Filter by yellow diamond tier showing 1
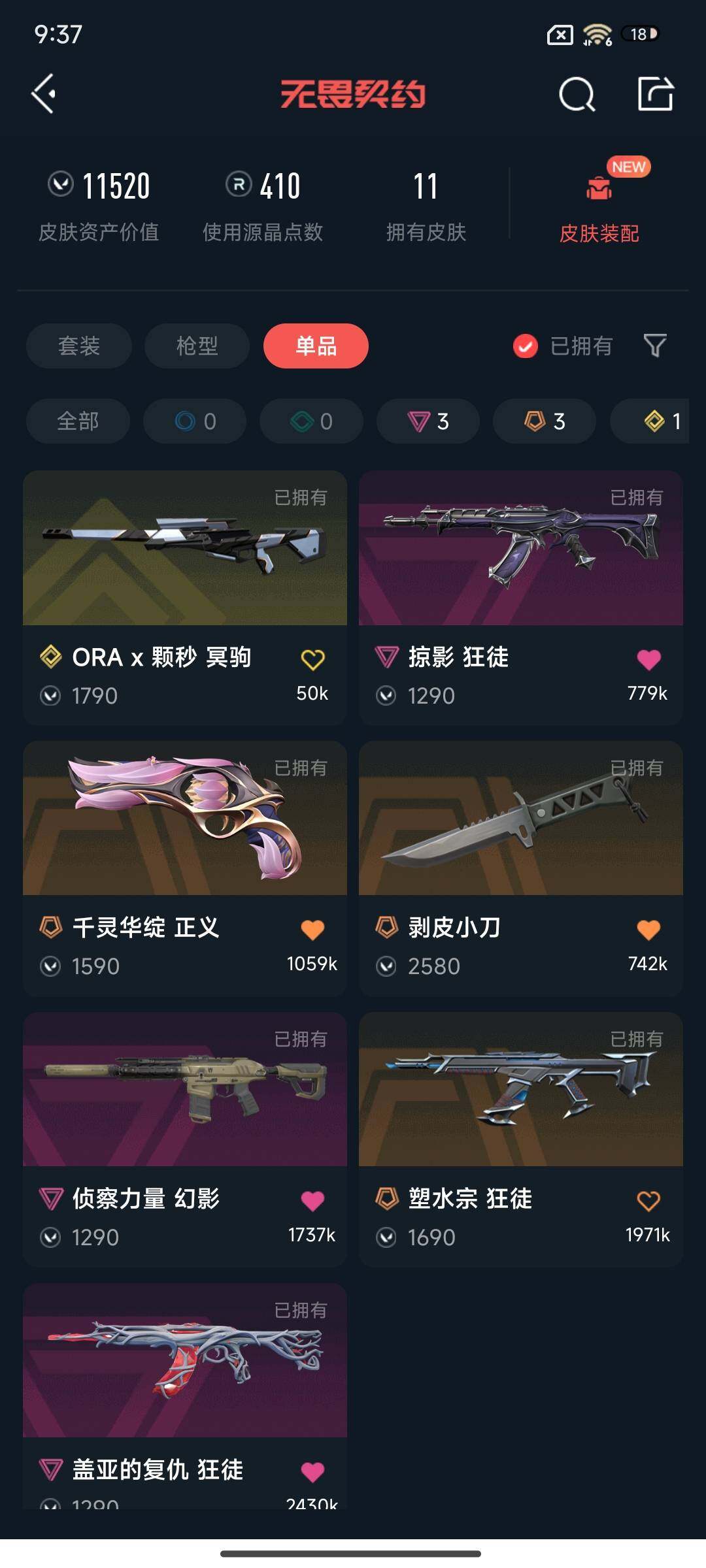 tap(662, 421)
